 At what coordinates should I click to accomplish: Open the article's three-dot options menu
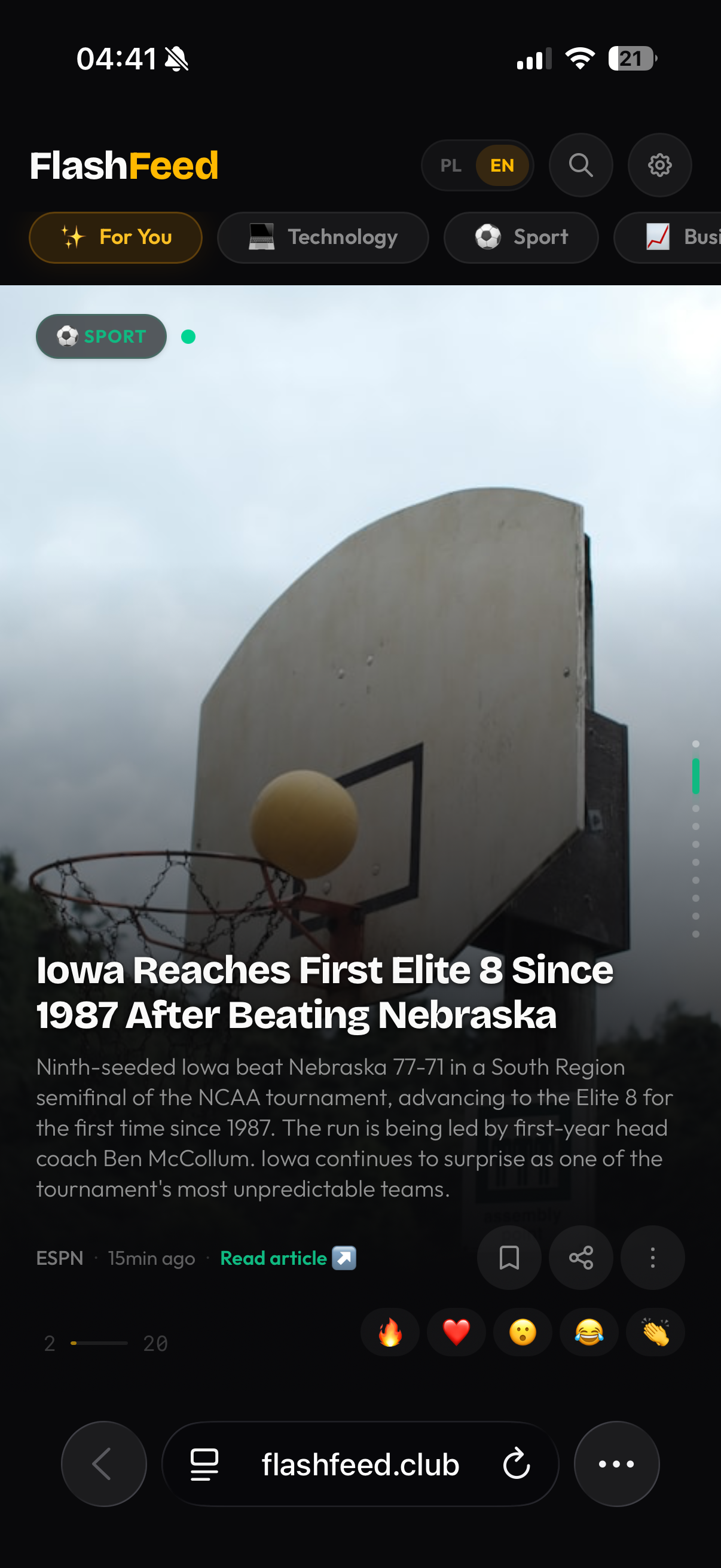[x=652, y=1258]
